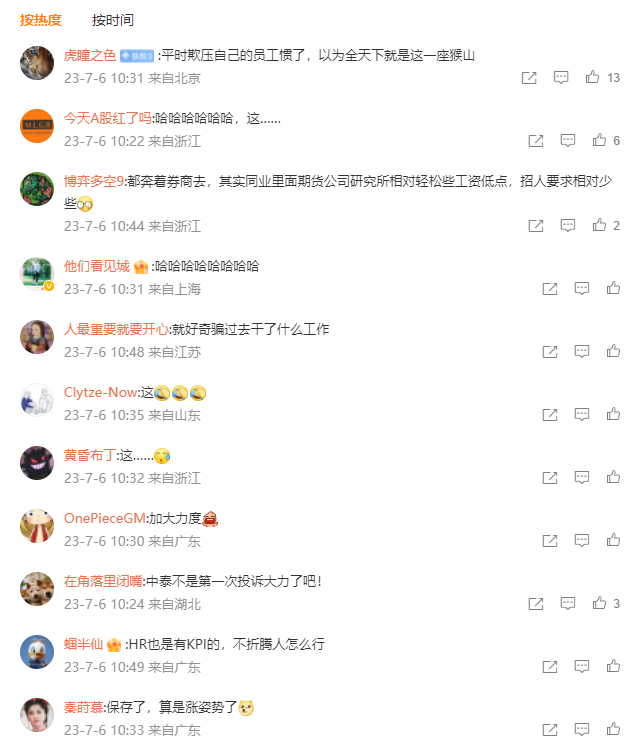Share 他们看见城's comment
Viewport: 637px width, 752px height.
point(549,288)
